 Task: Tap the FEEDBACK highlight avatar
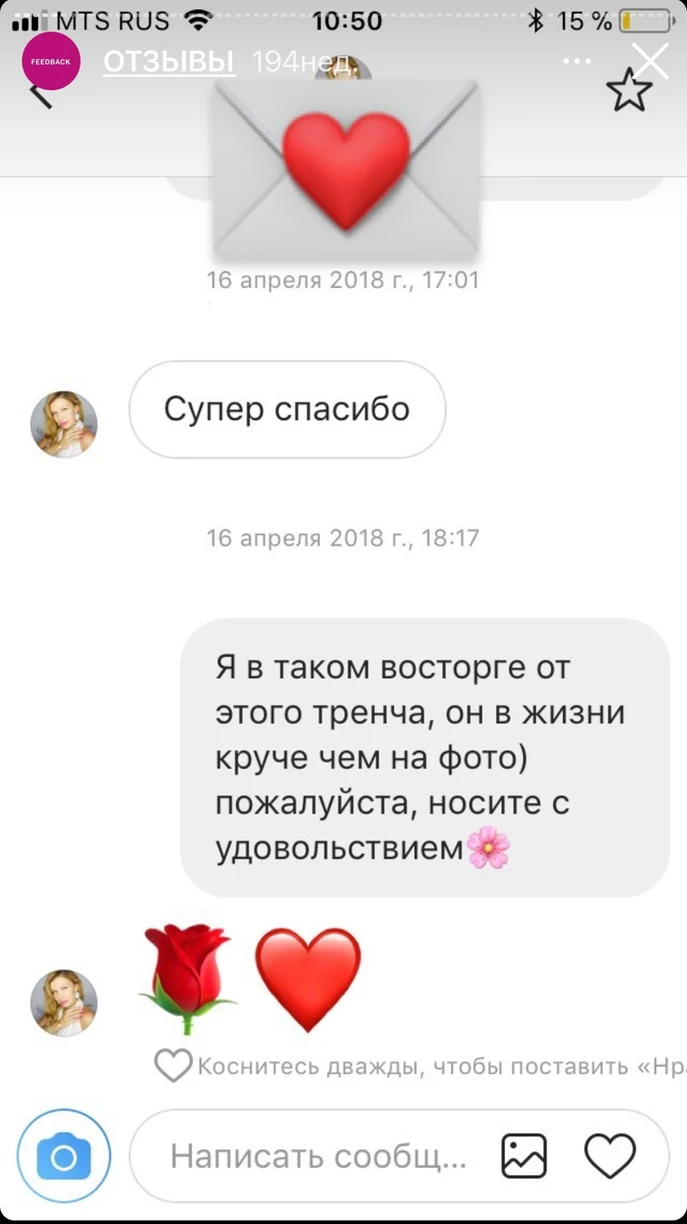[51, 61]
